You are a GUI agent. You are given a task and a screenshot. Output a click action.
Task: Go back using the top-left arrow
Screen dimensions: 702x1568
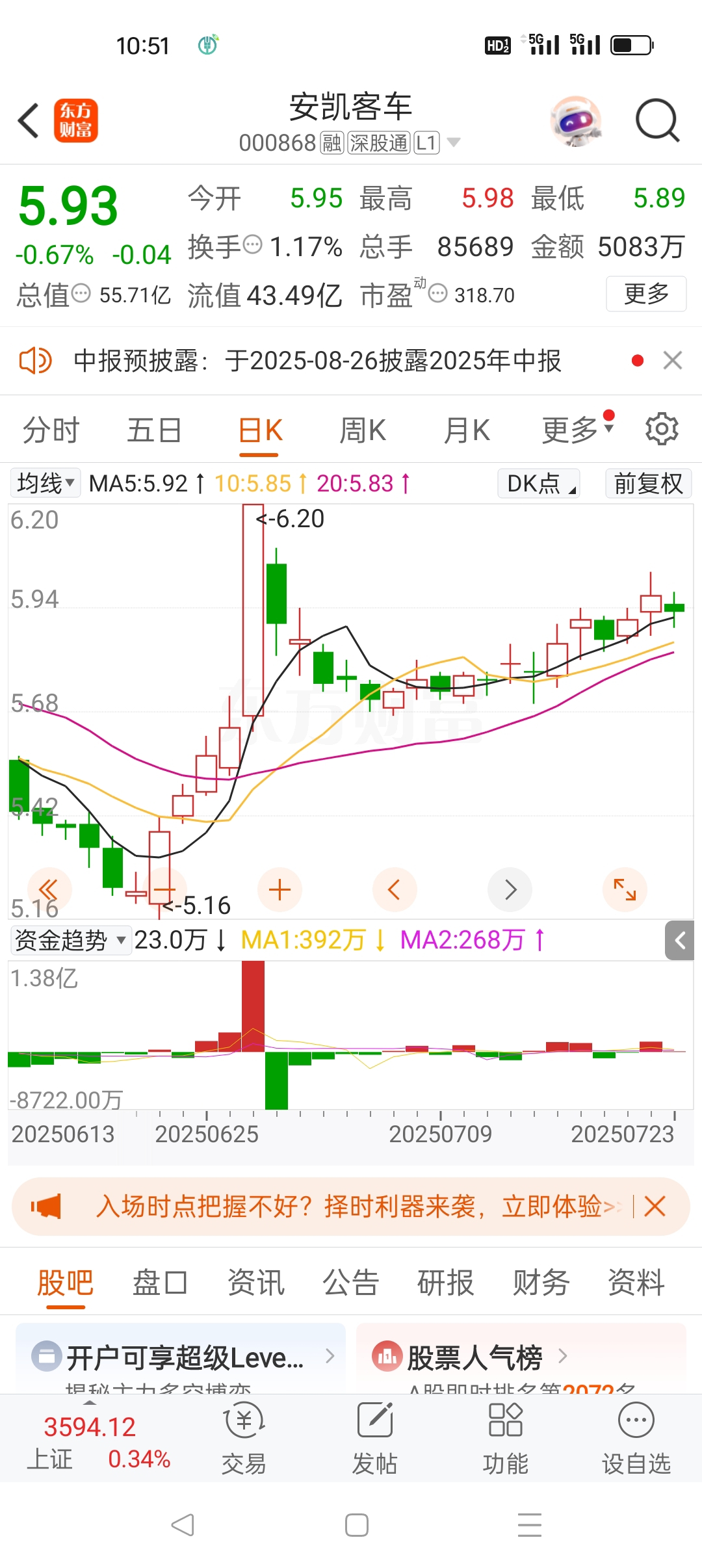[x=29, y=121]
